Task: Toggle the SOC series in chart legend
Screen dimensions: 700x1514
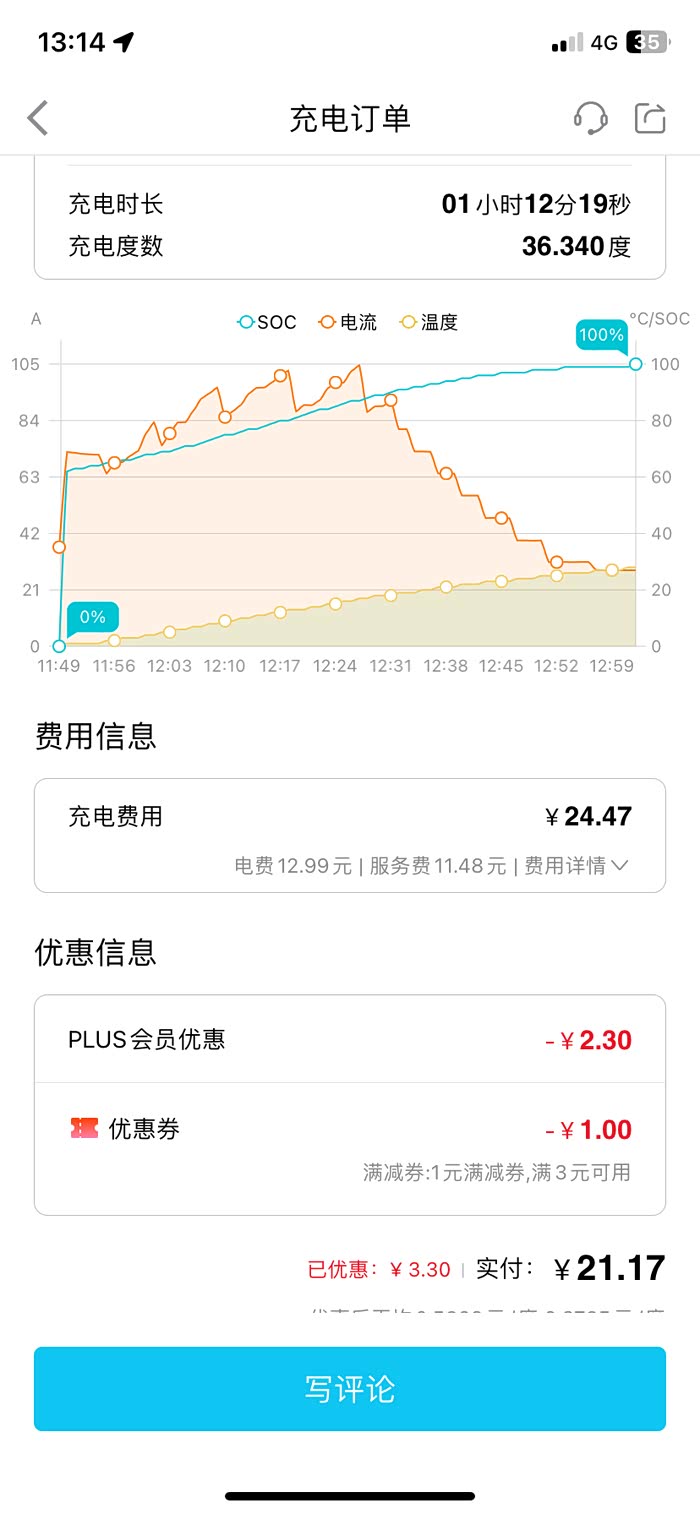Action: point(267,322)
